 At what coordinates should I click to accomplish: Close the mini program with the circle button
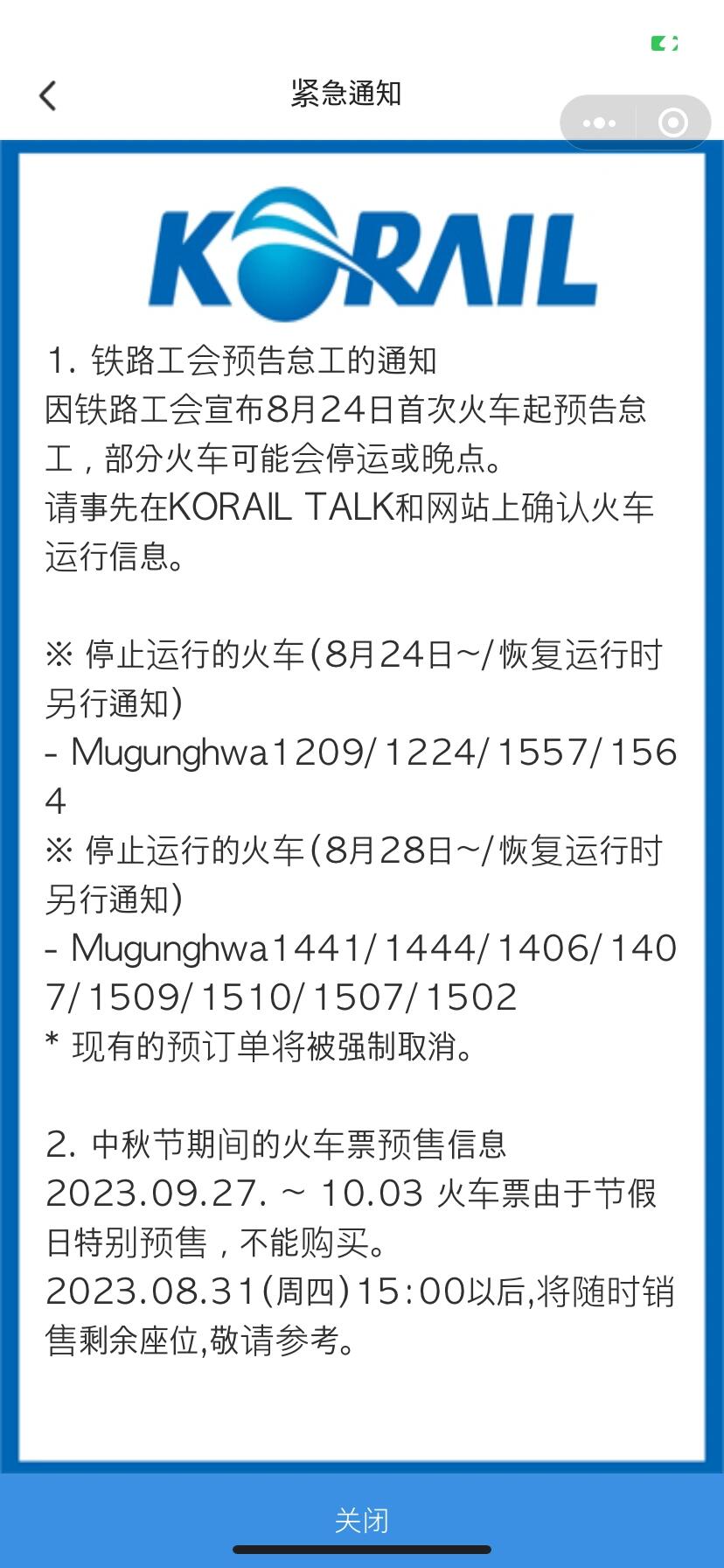tap(672, 123)
